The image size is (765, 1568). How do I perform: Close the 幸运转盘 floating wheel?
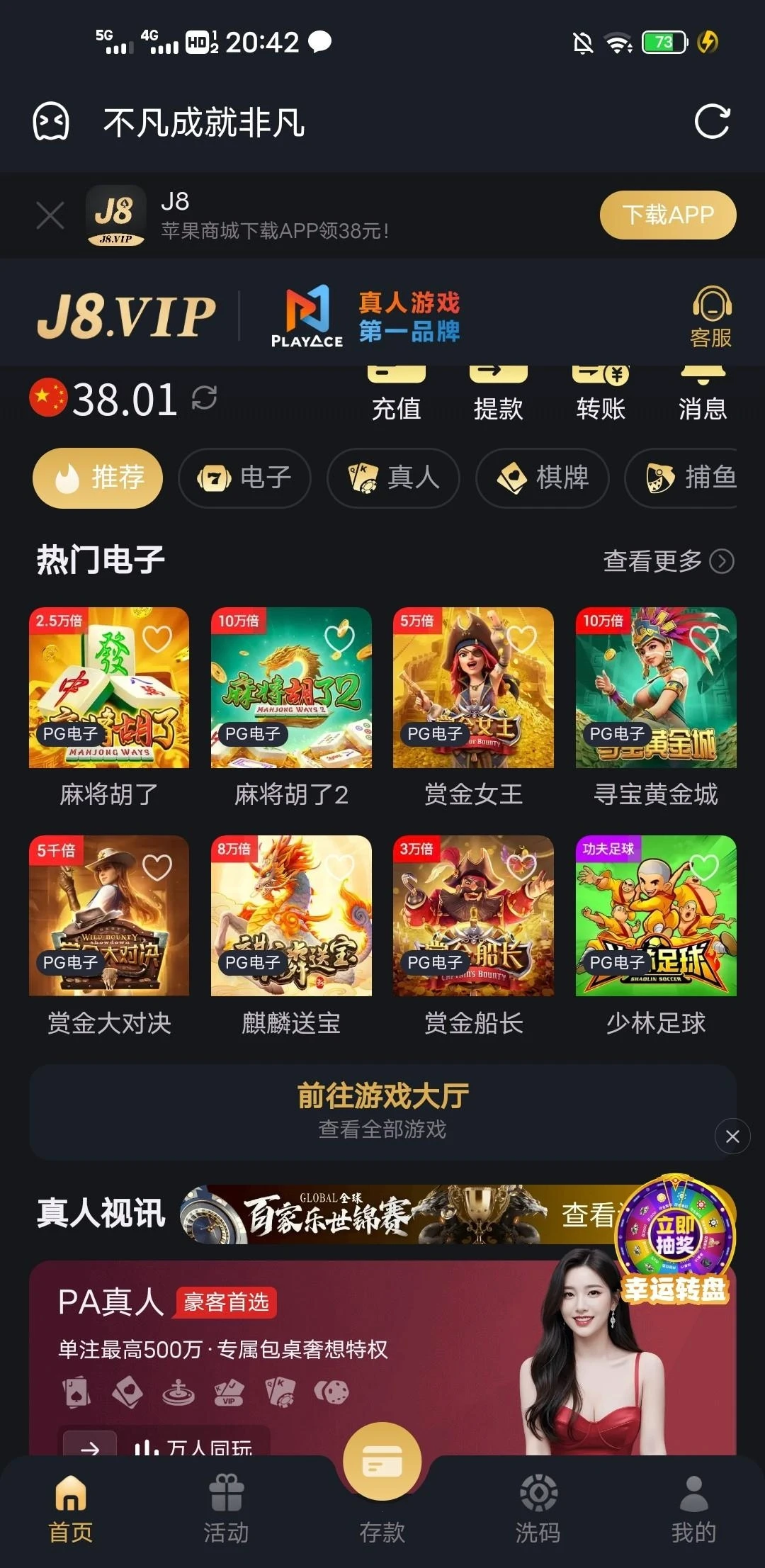pyautogui.click(x=732, y=1136)
